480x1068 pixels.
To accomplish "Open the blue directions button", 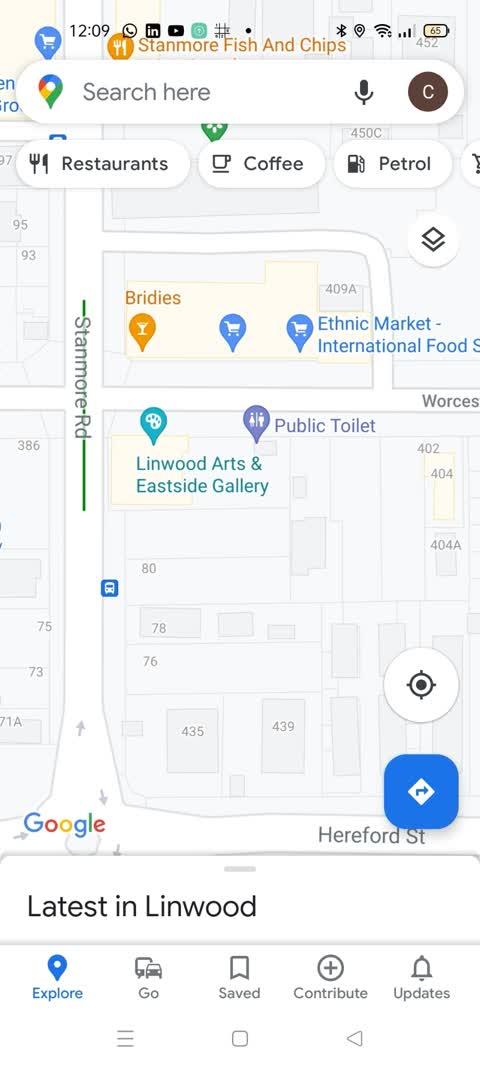I will coord(421,791).
